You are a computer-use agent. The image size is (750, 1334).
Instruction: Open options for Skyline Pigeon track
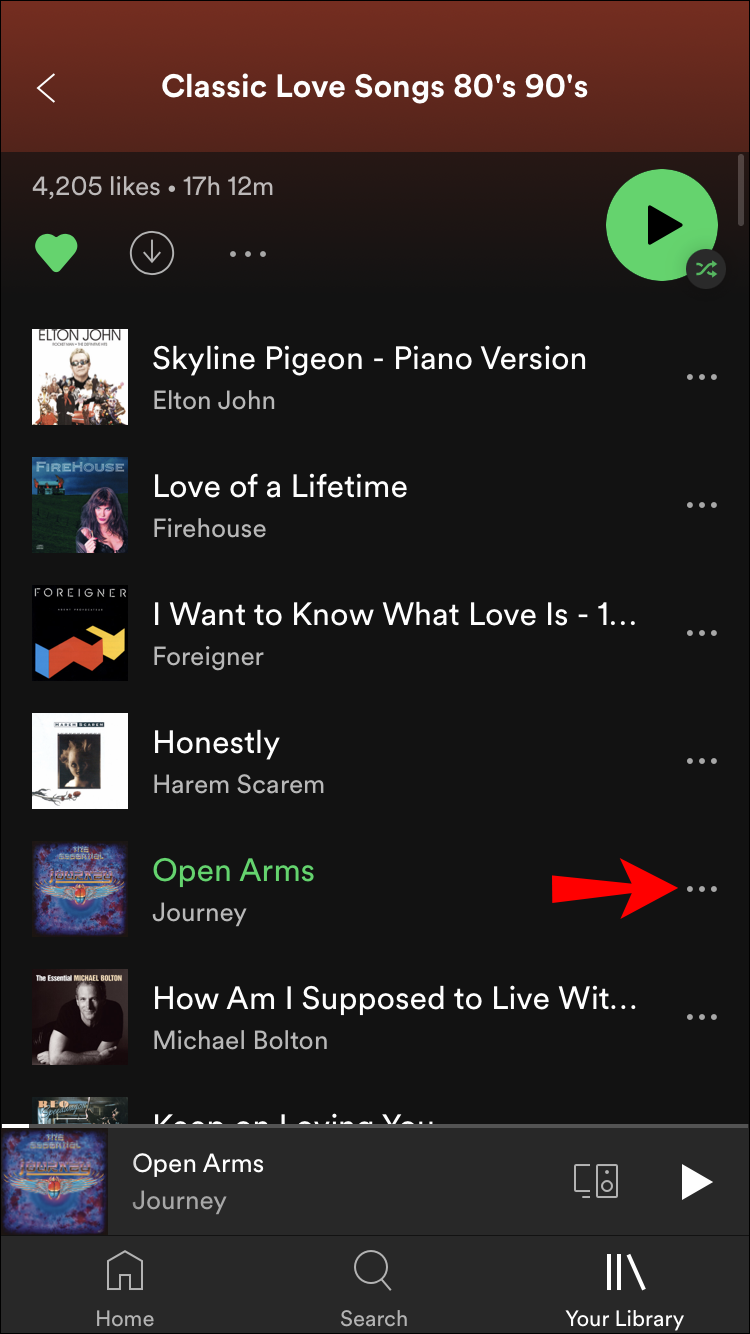click(x=701, y=378)
